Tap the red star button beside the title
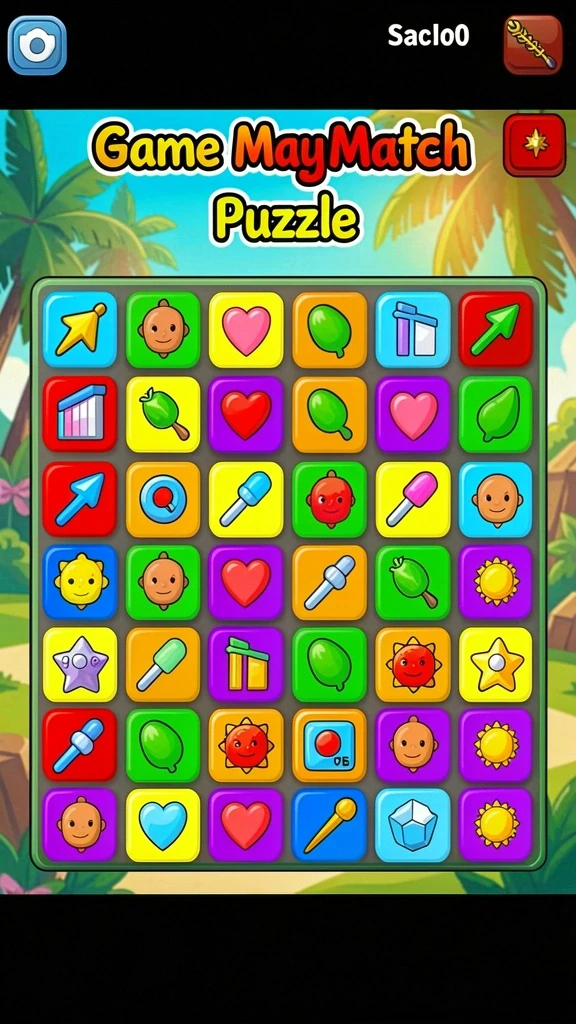 pos(534,145)
